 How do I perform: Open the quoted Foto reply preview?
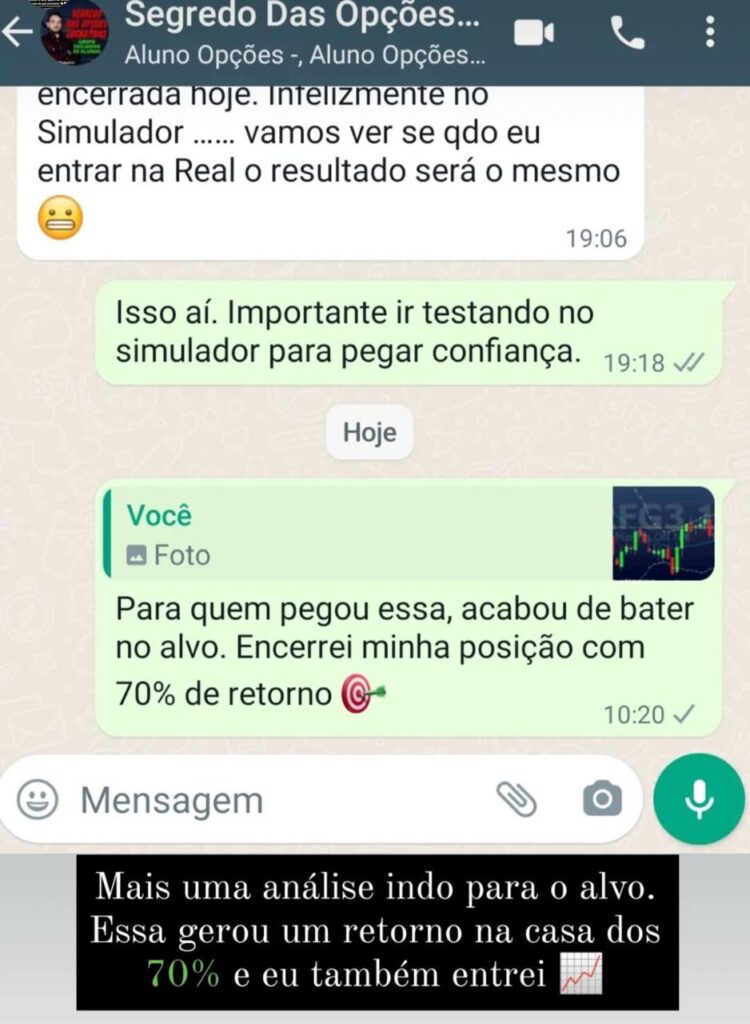tap(408, 534)
